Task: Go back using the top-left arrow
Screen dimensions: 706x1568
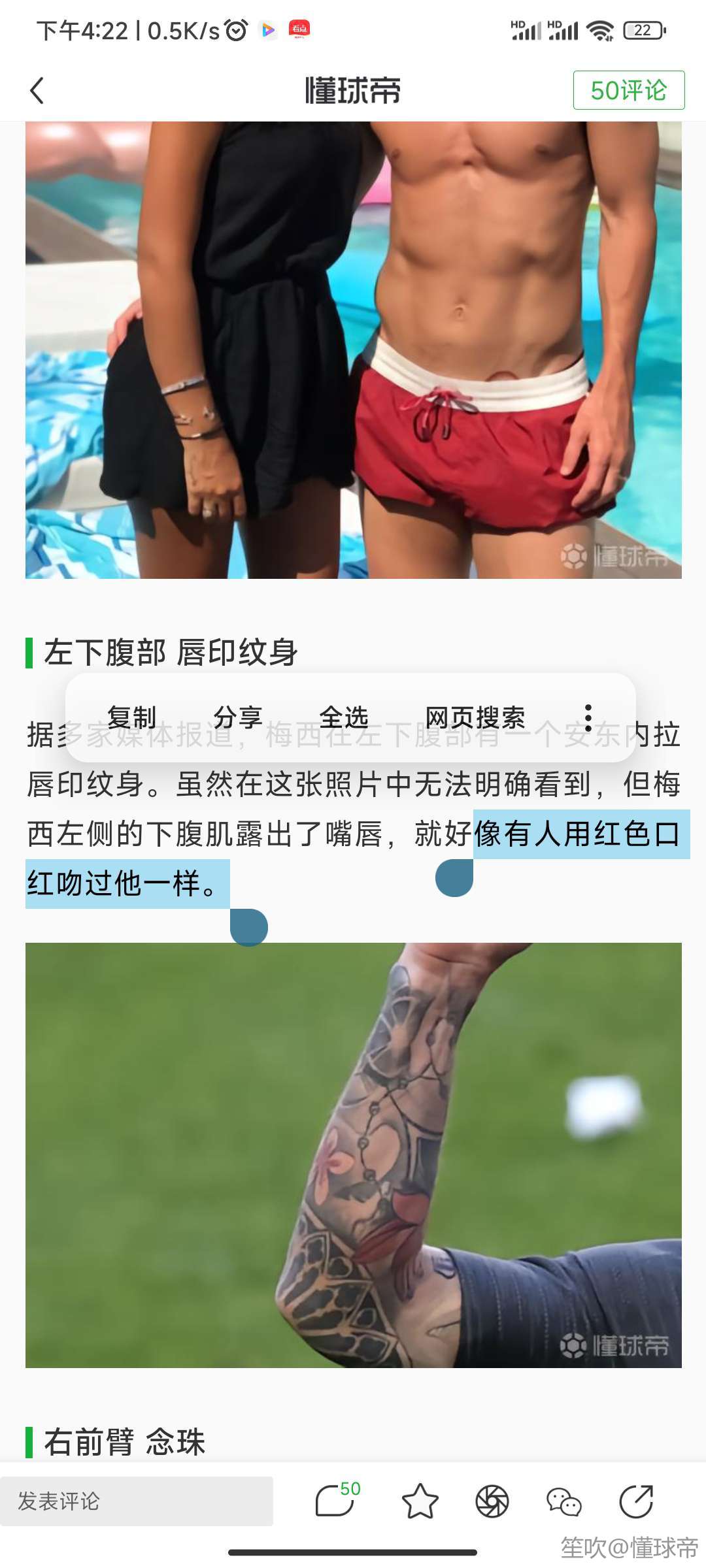Action: (37, 91)
